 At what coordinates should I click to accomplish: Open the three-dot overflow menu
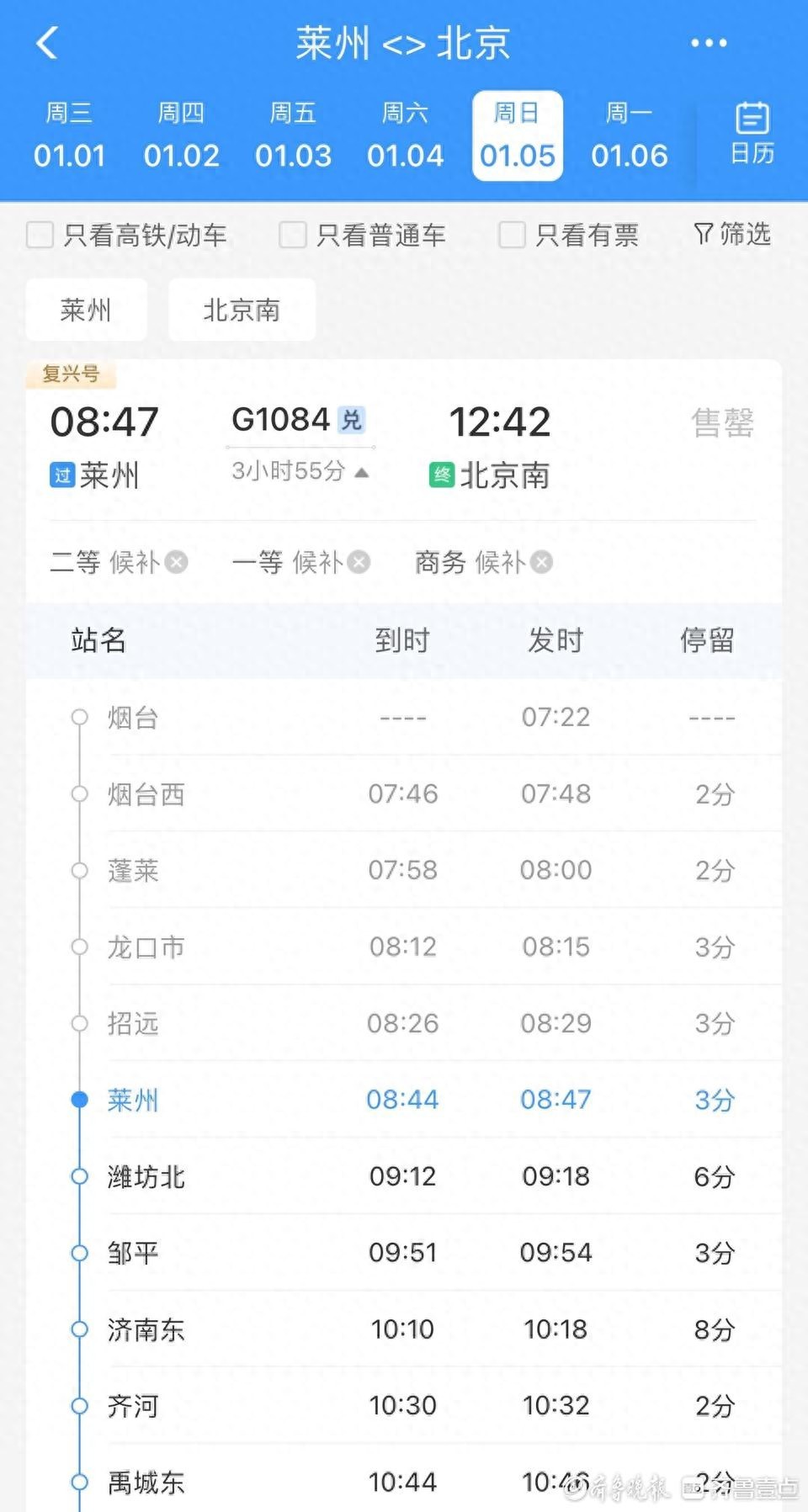(708, 43)
